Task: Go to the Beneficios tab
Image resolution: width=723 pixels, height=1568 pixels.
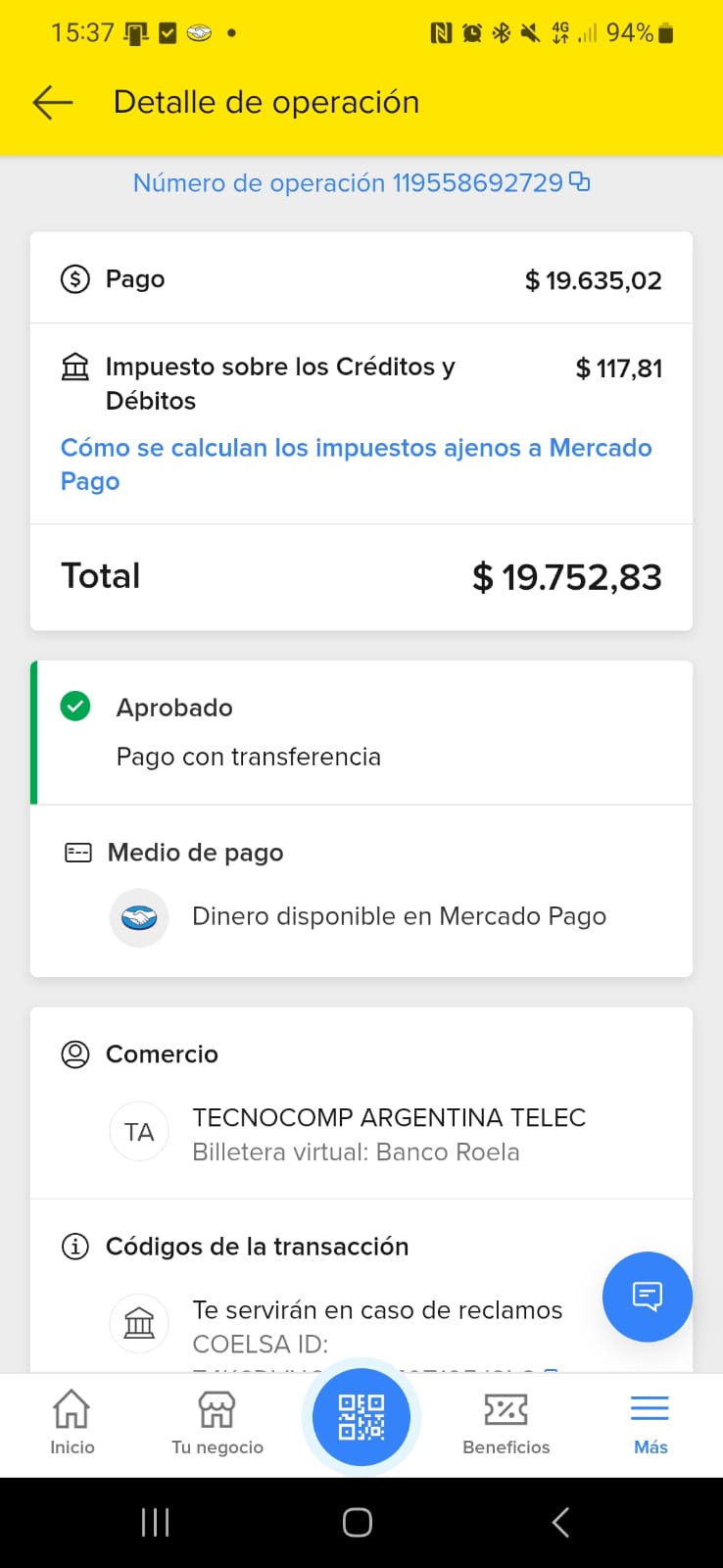Action: tap(506, 1423)
